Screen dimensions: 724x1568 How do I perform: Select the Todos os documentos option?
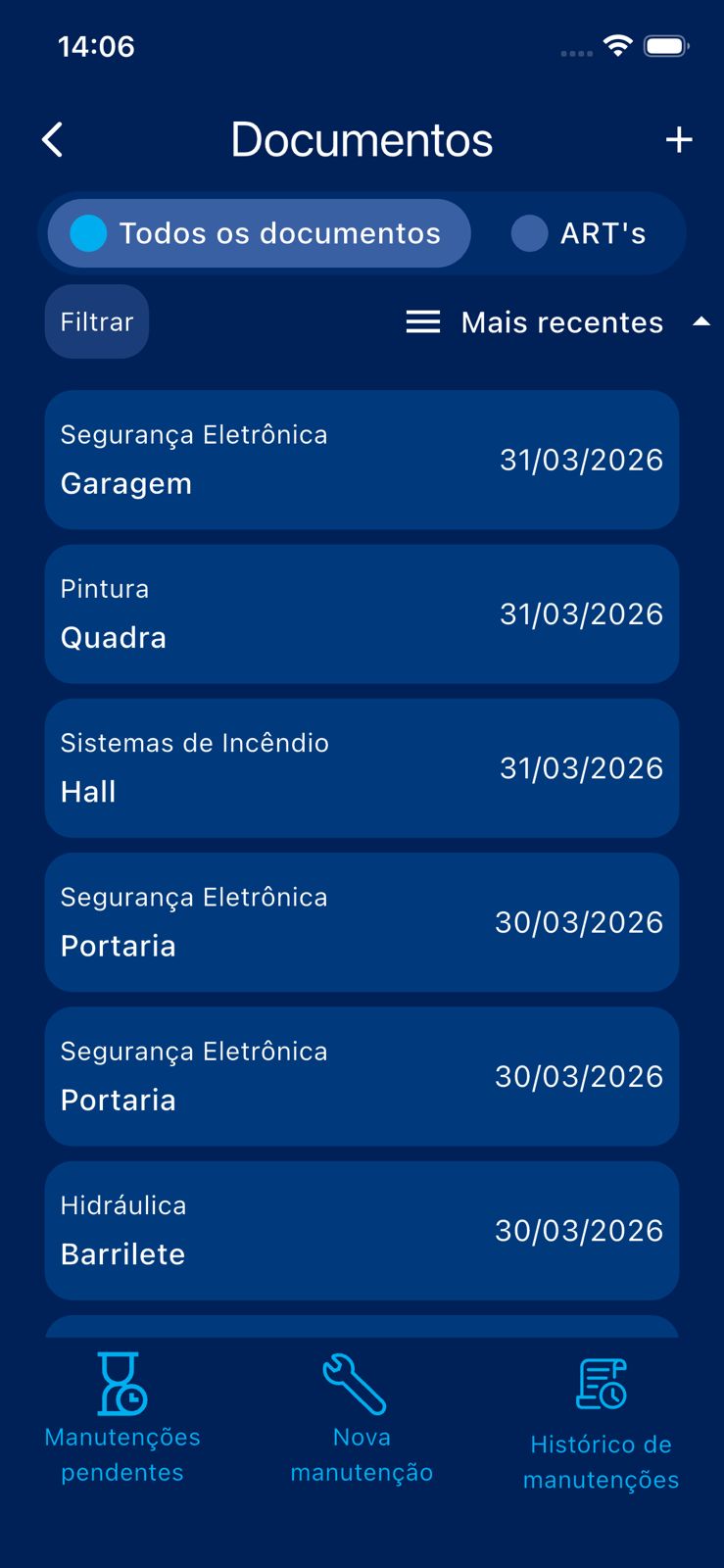click(x=259, y=233)
